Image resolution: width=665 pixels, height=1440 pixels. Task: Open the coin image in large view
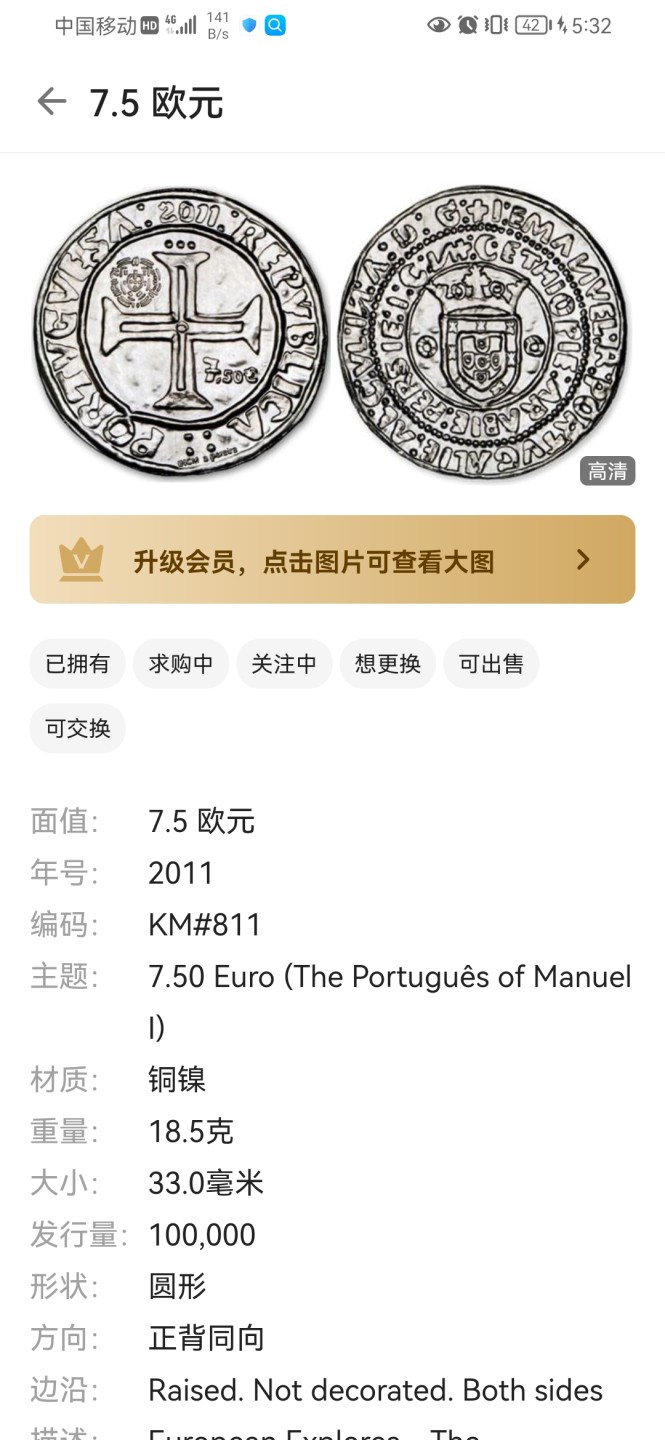(x=332, y=333)
